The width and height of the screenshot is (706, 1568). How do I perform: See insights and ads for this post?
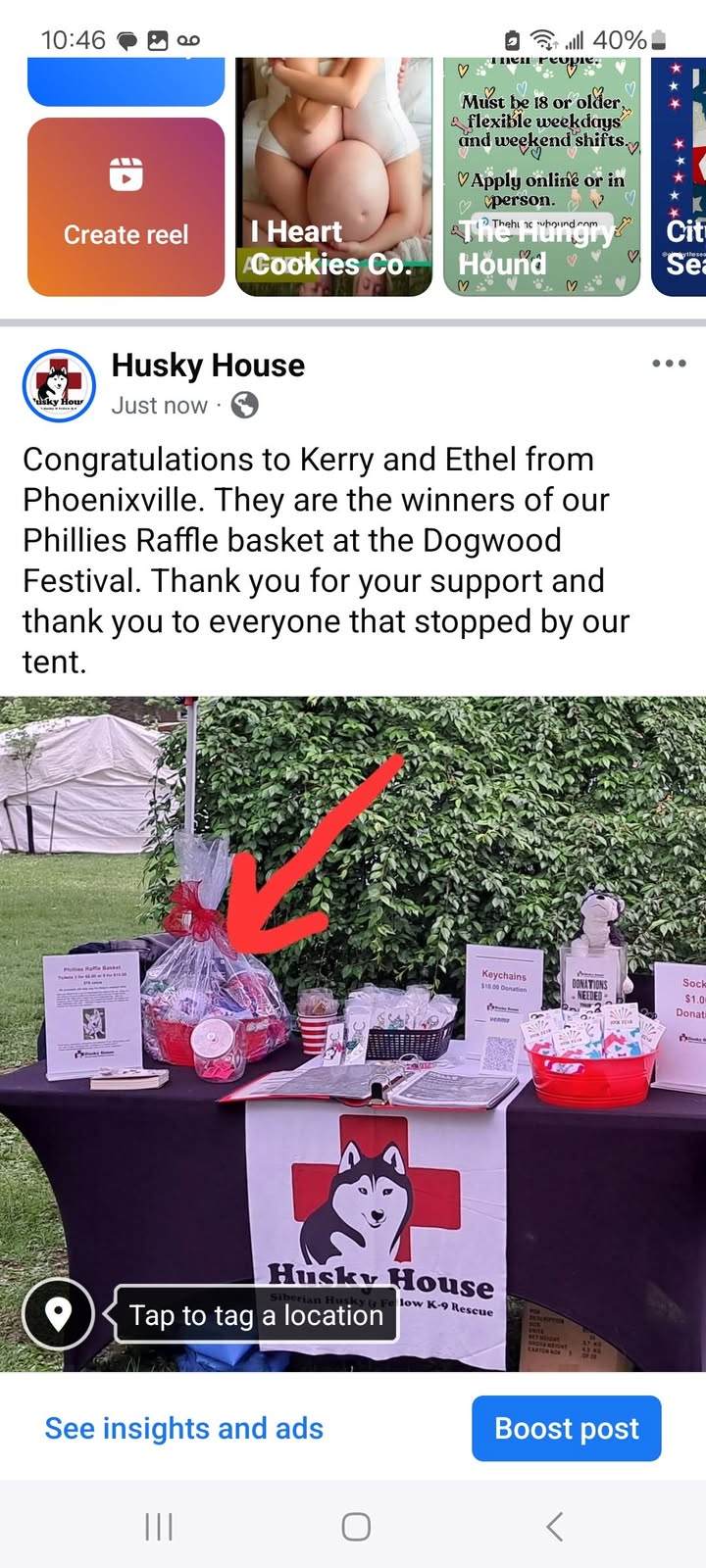183,1429
